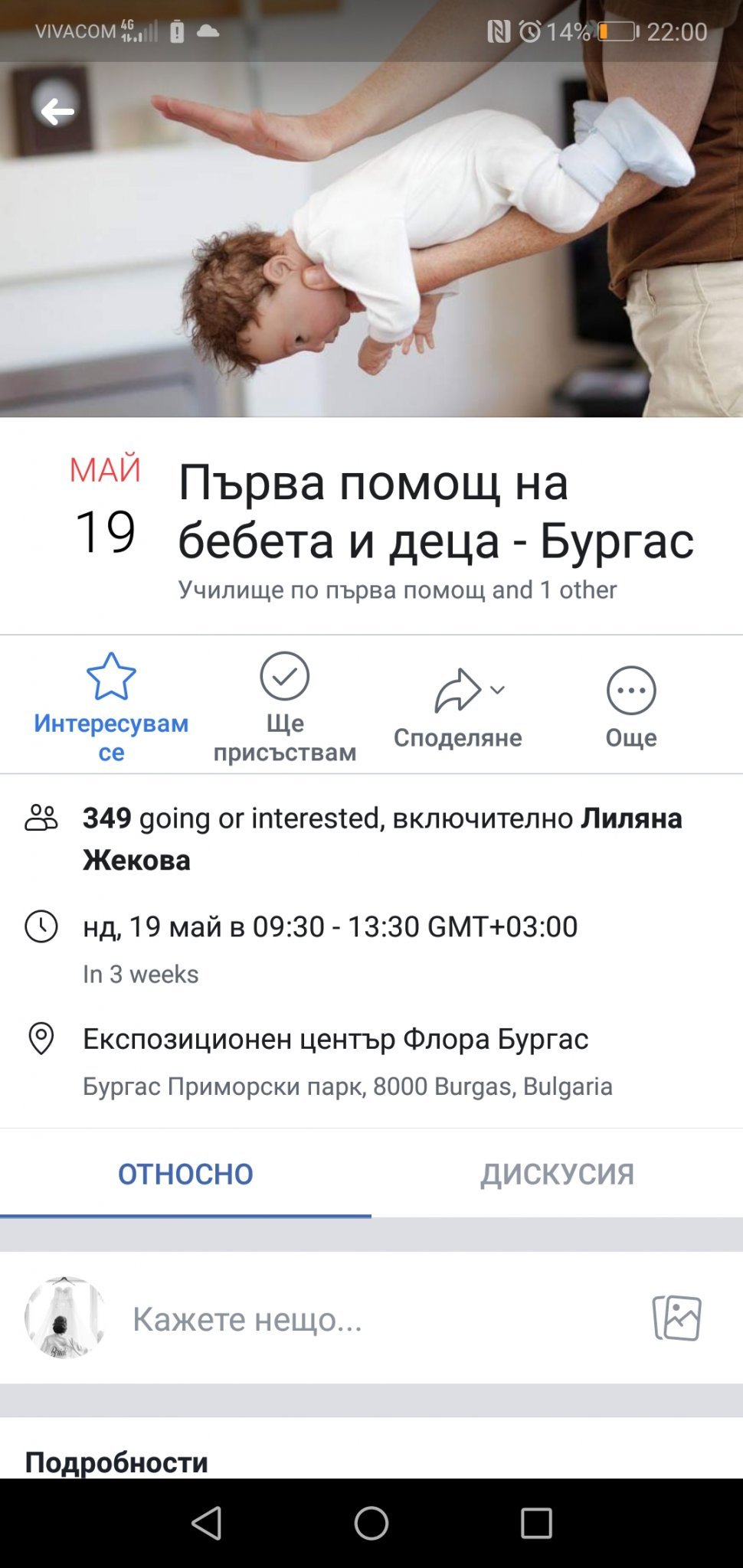Open the event cover photo

[x=371, y=239]
